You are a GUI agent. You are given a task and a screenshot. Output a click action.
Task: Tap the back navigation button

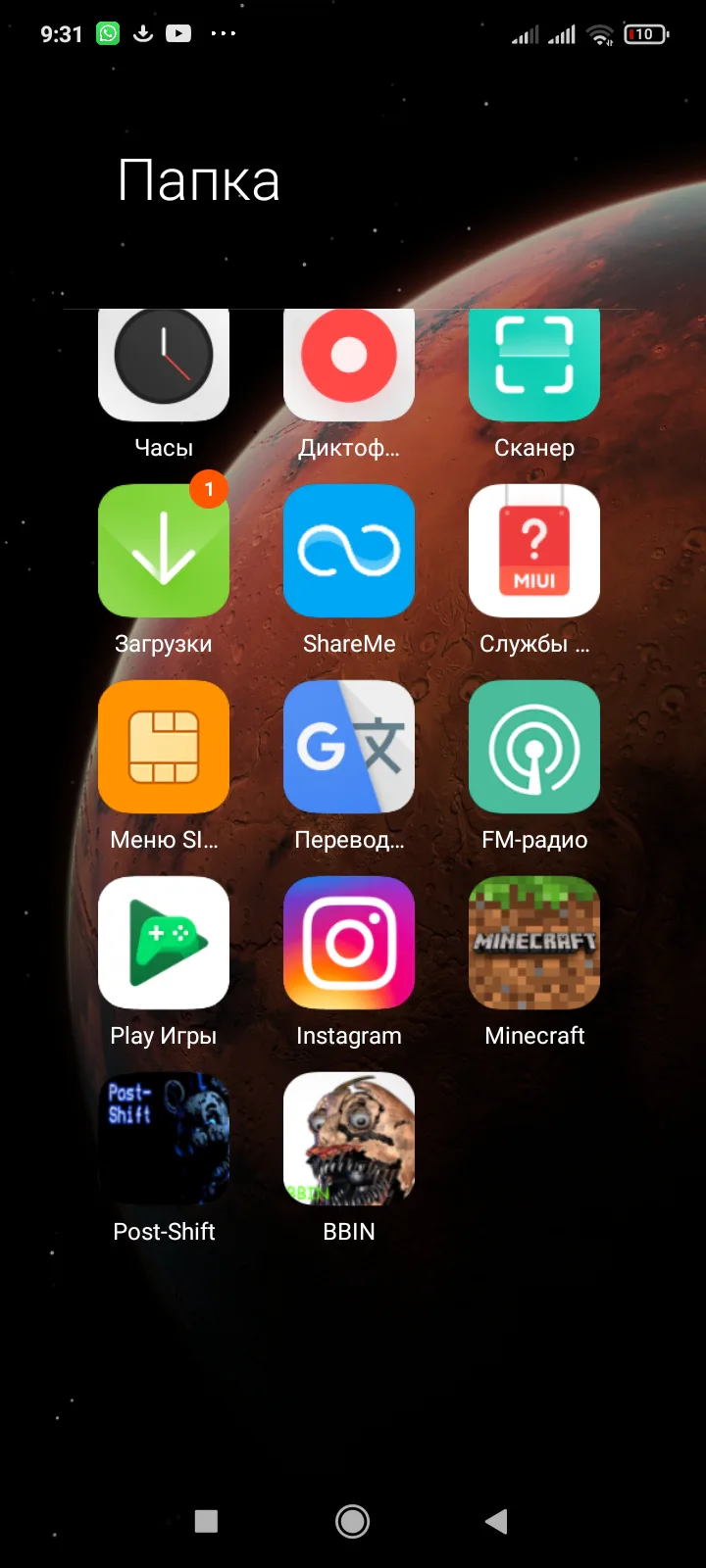(x=497, y=1521)
